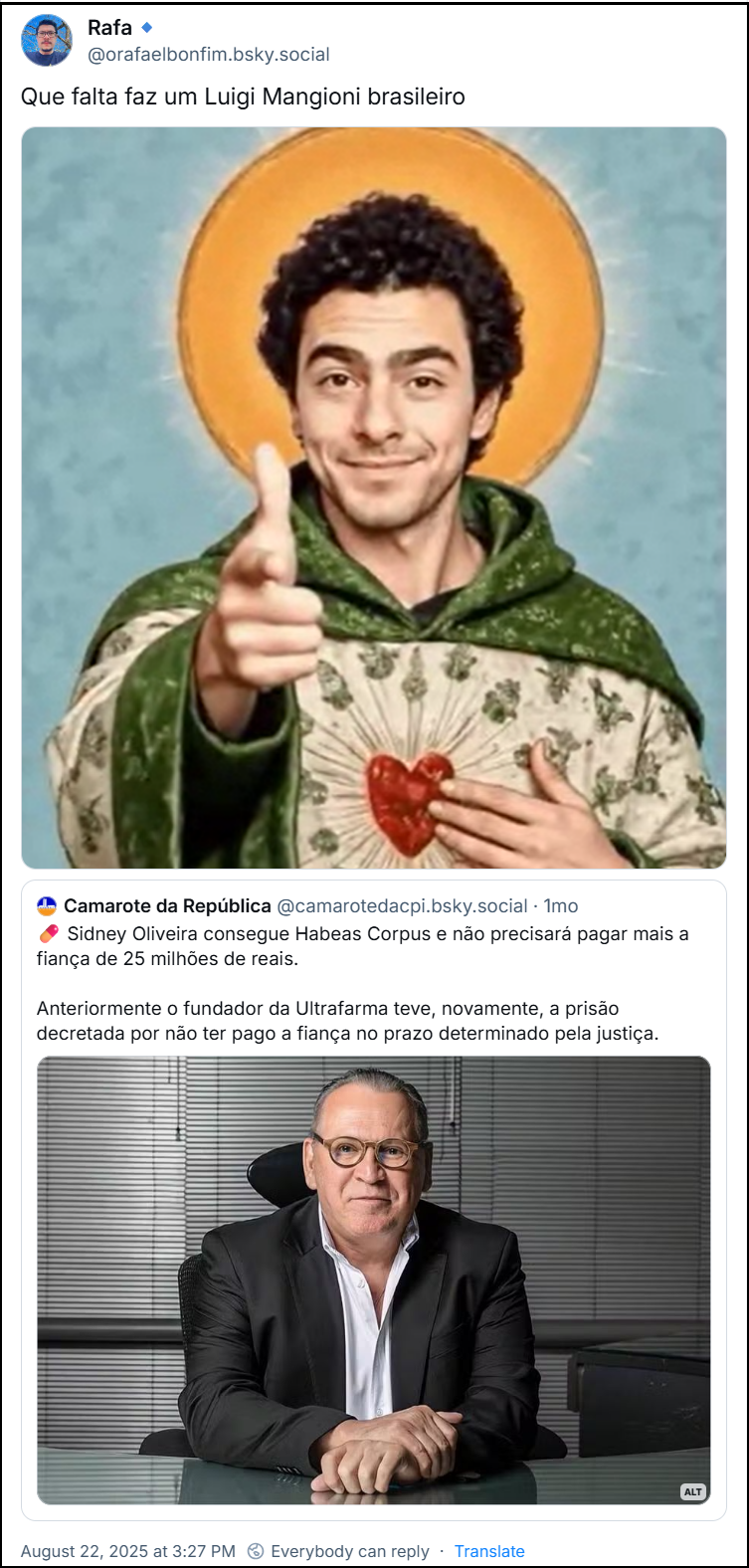Open the "Everybody can reply" settings

pos(338,1551)
